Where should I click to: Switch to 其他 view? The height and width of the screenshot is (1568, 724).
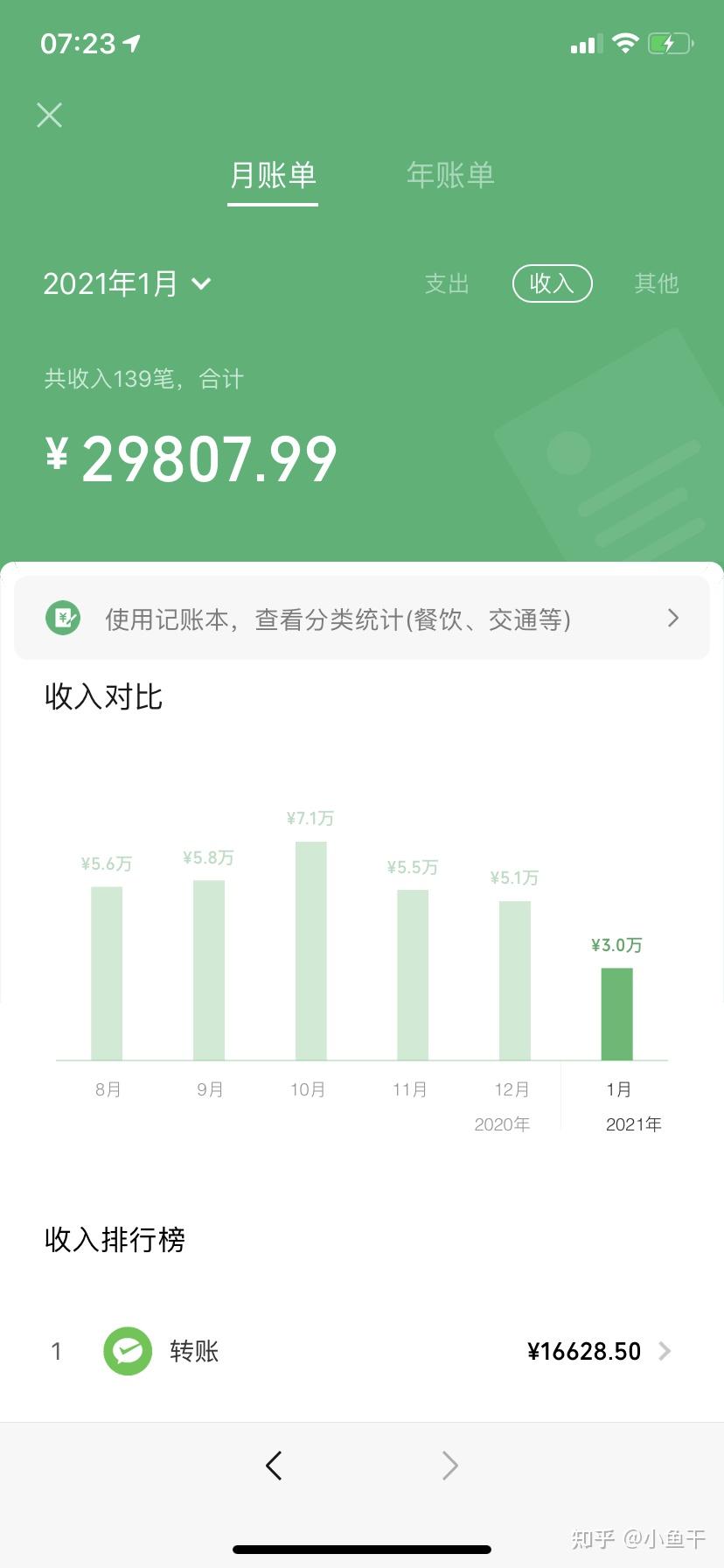pos(657,283)
